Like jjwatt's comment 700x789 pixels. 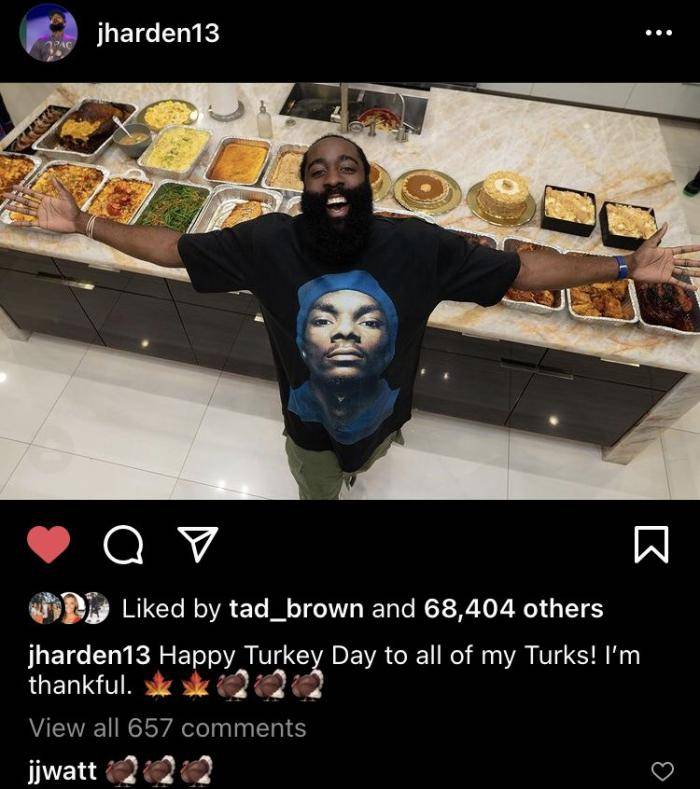pos(662,771)
